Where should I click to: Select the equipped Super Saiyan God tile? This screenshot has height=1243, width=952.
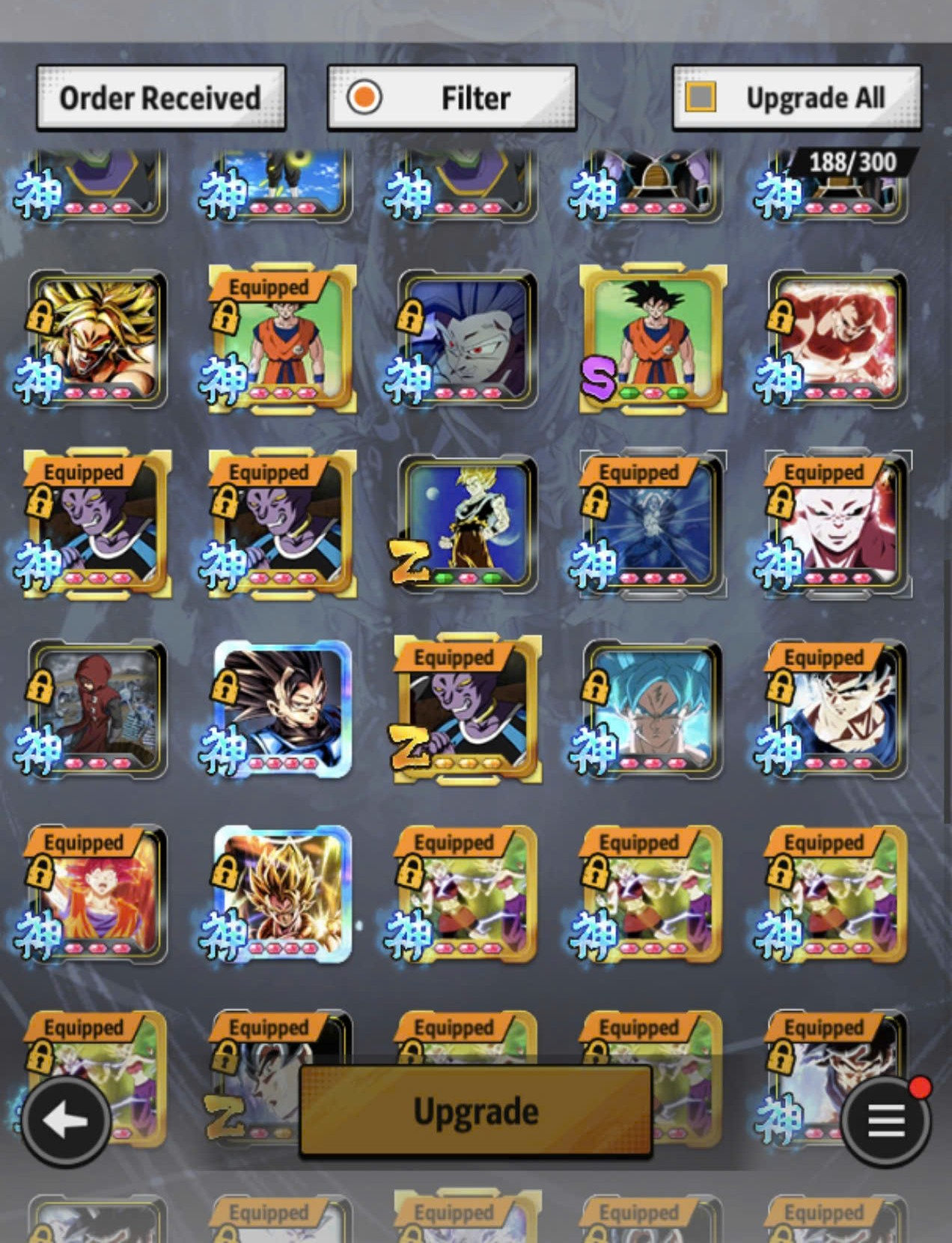[x=97, y=894]
